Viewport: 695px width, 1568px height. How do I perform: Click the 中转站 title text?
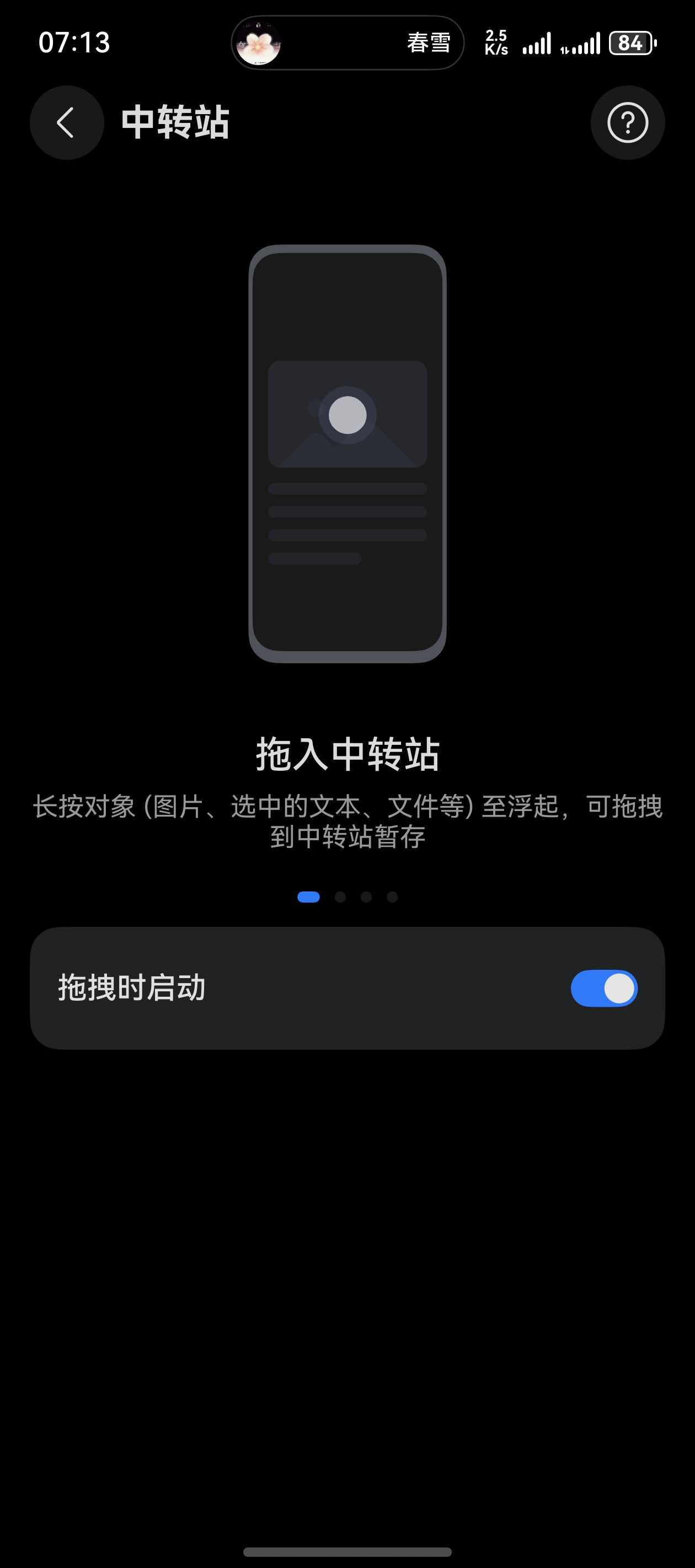pos(175,123)
